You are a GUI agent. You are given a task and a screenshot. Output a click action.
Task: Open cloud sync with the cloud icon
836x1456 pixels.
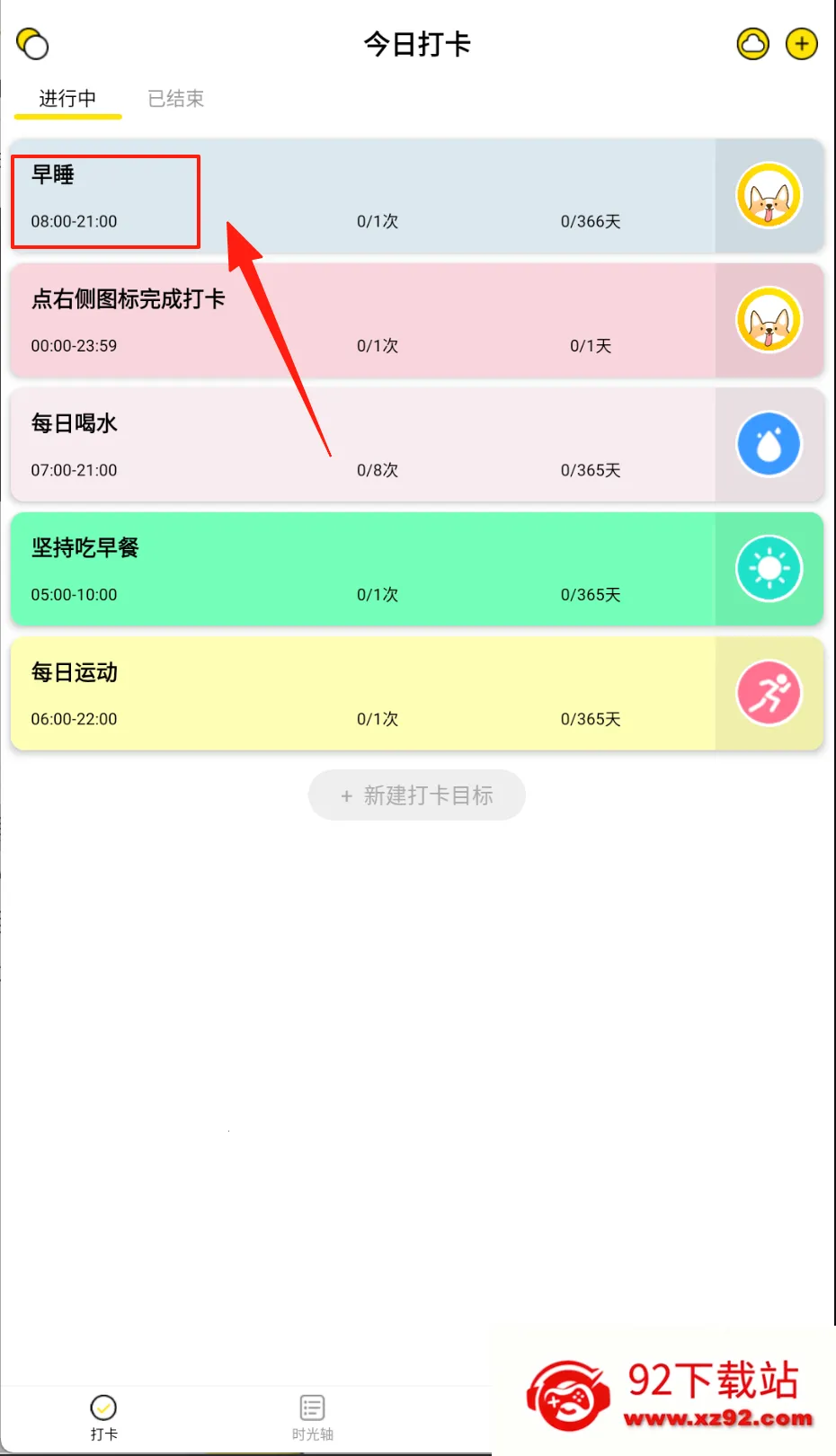753,43
